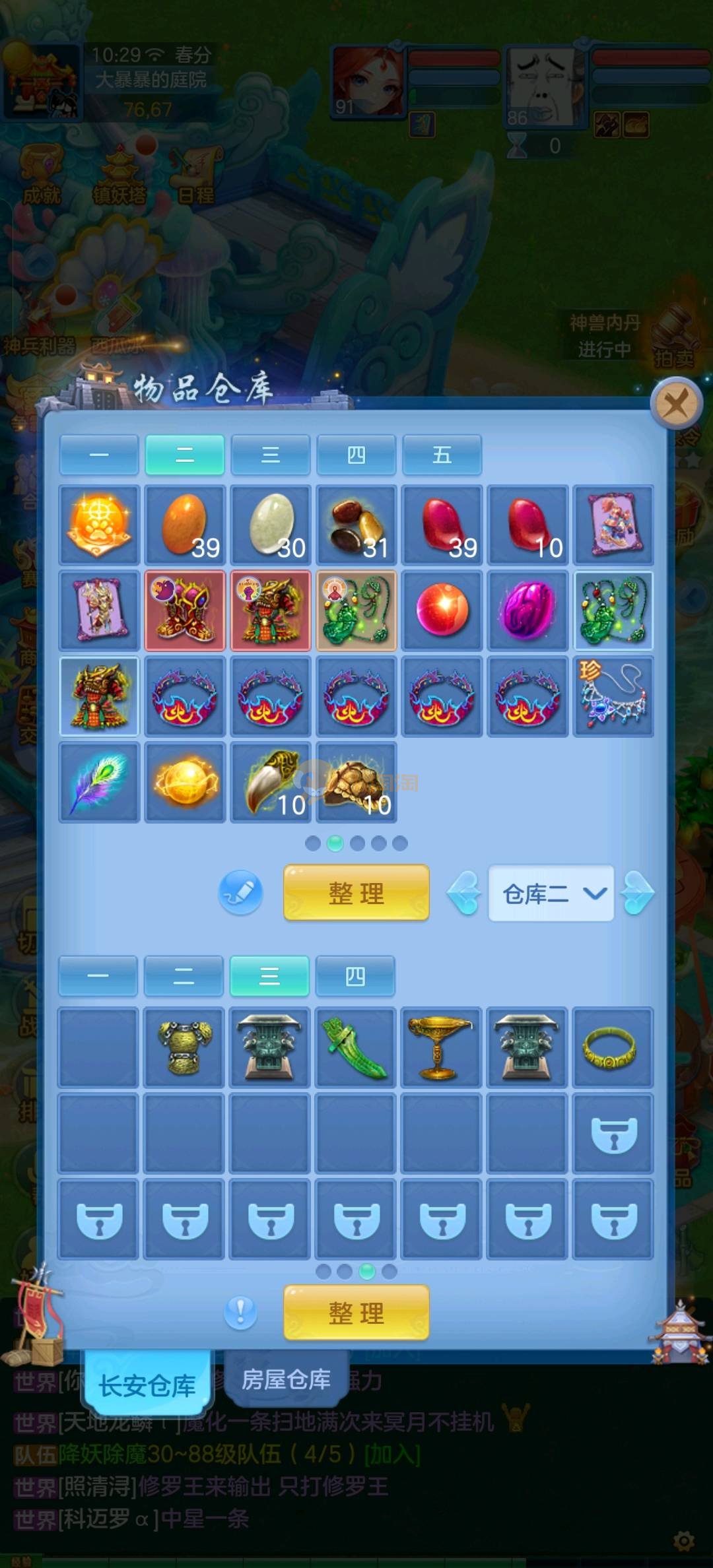
Task: Switch to the 房屋仓库 tab
Action: click(286, 1379)
